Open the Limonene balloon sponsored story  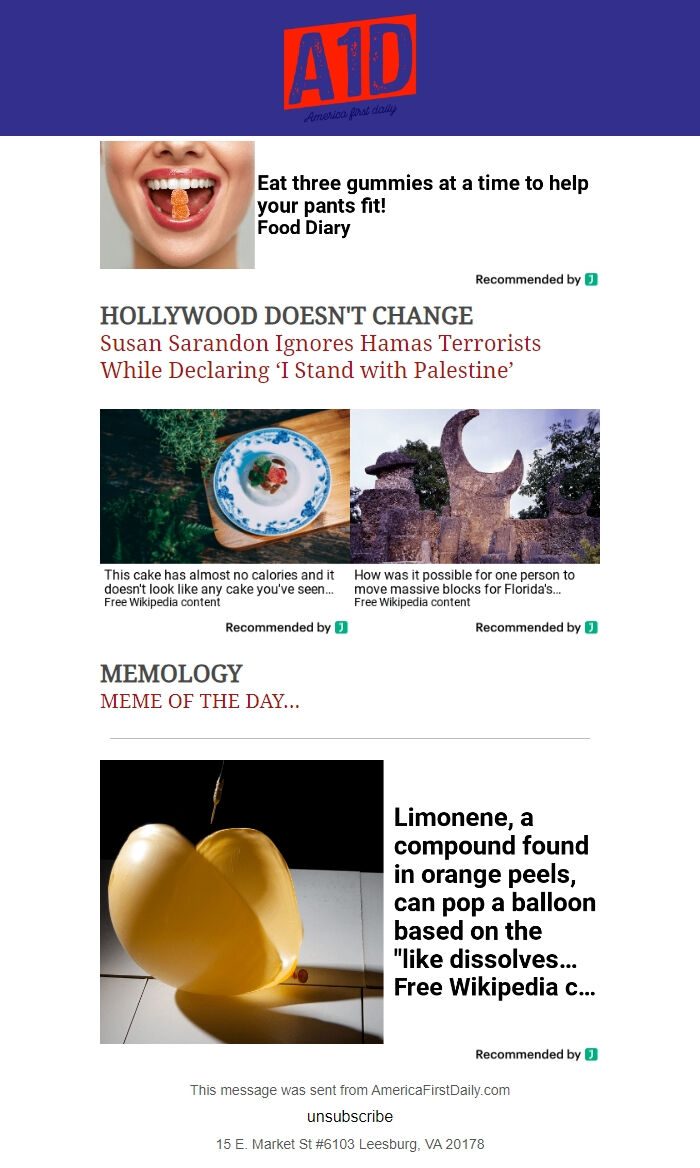494,902
